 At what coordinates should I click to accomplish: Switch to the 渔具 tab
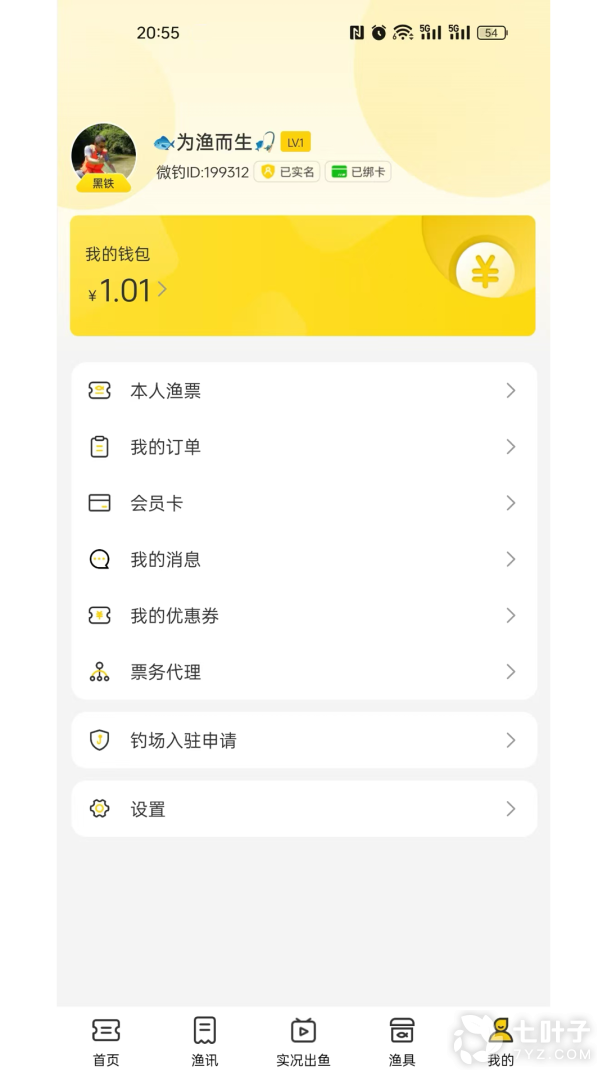(402, 1042)
